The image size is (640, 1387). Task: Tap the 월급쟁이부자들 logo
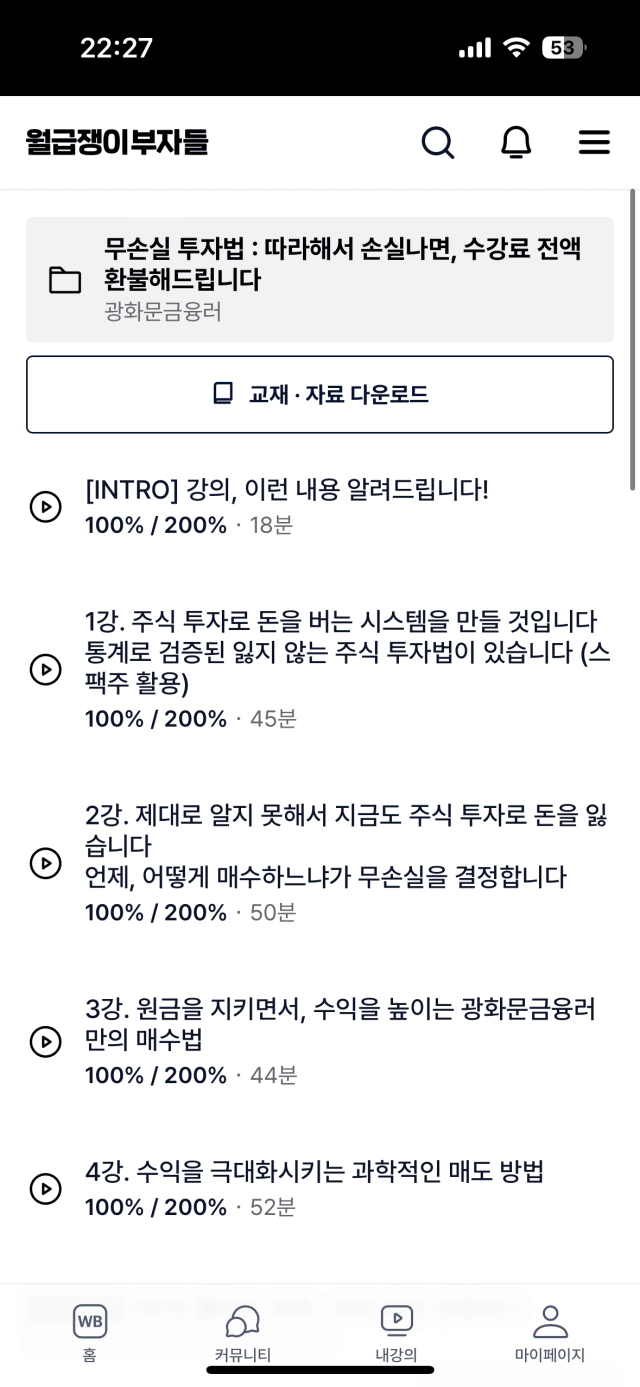coord(117,143)
